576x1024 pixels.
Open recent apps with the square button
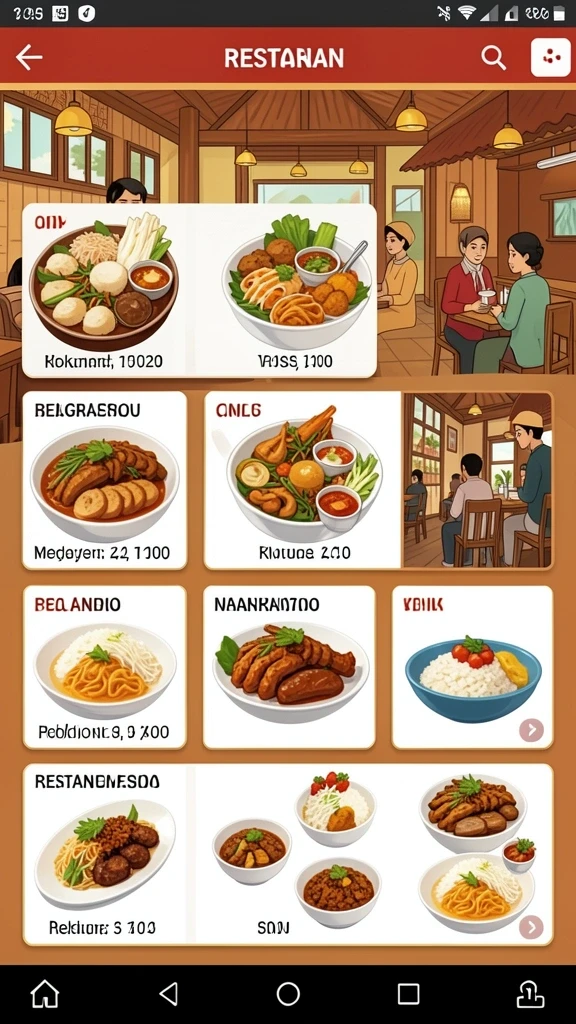408,994
